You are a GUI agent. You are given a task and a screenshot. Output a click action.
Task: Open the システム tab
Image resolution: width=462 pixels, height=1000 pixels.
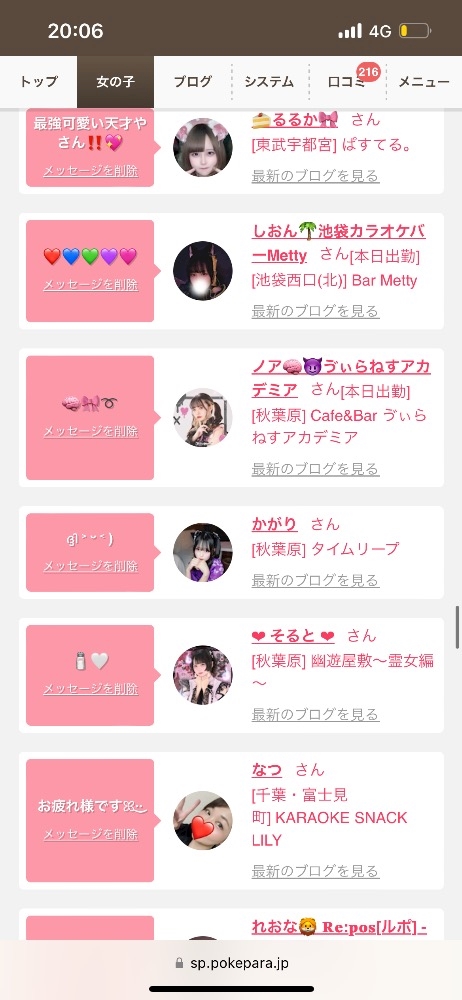click(x=269, y=82)
